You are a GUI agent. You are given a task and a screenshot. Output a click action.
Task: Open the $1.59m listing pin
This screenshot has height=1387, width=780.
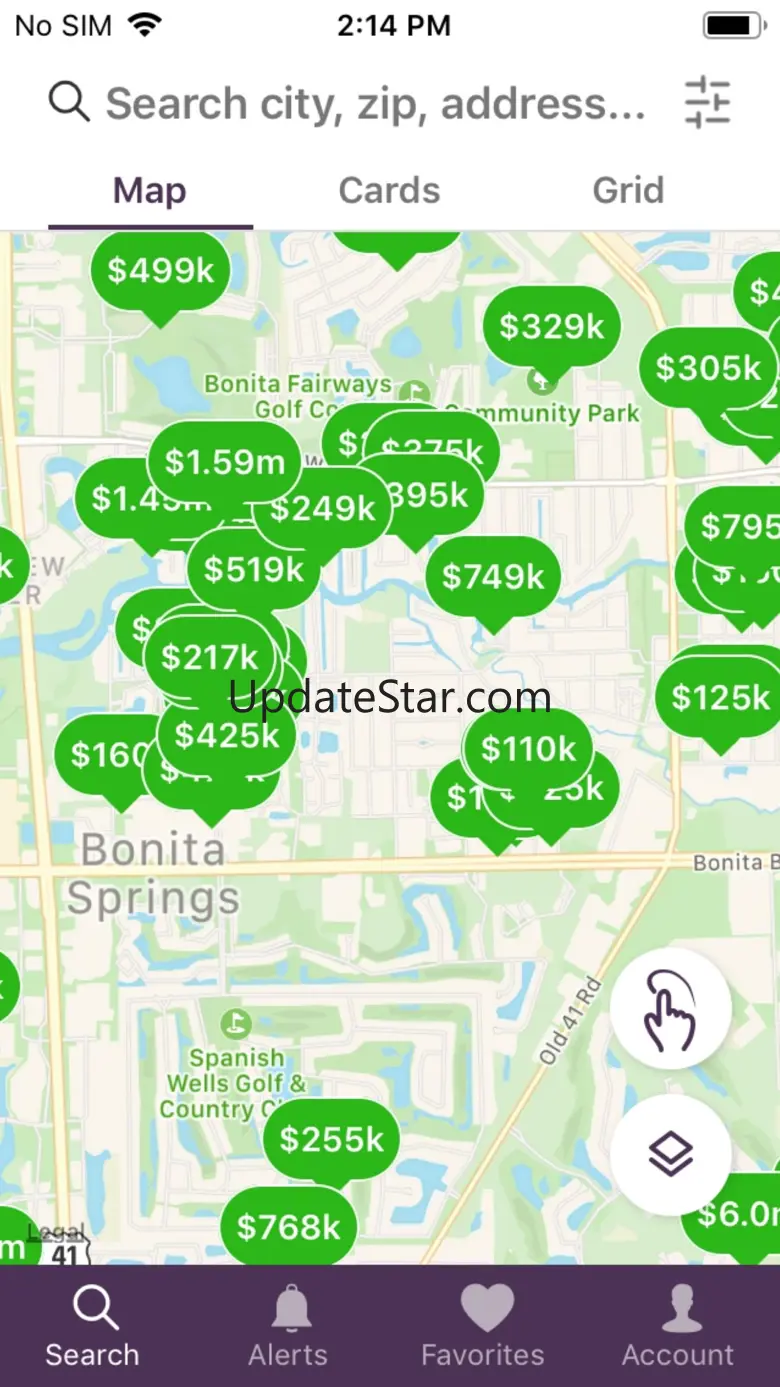pyautogui.click(x=225, y=462)
